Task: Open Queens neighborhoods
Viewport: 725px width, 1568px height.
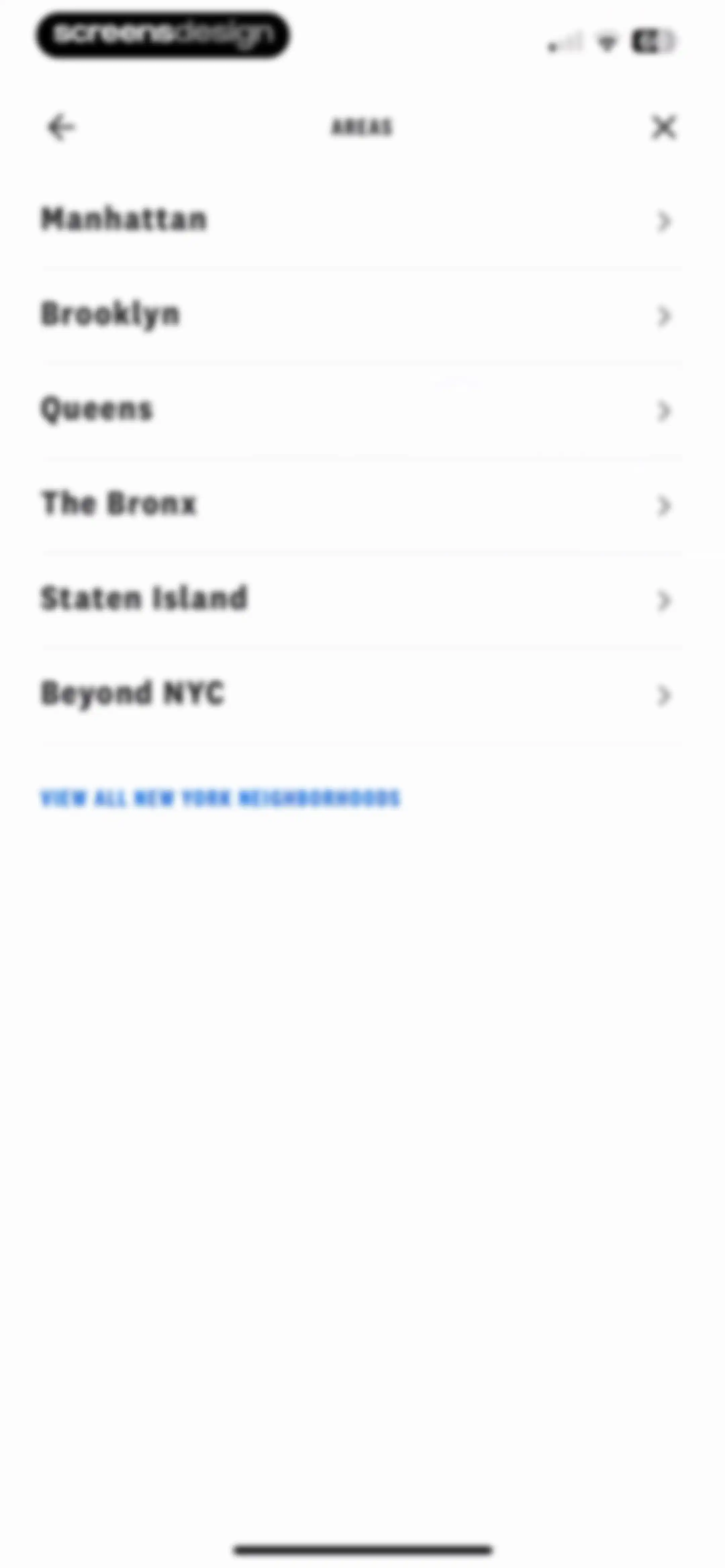Action: 361,410
